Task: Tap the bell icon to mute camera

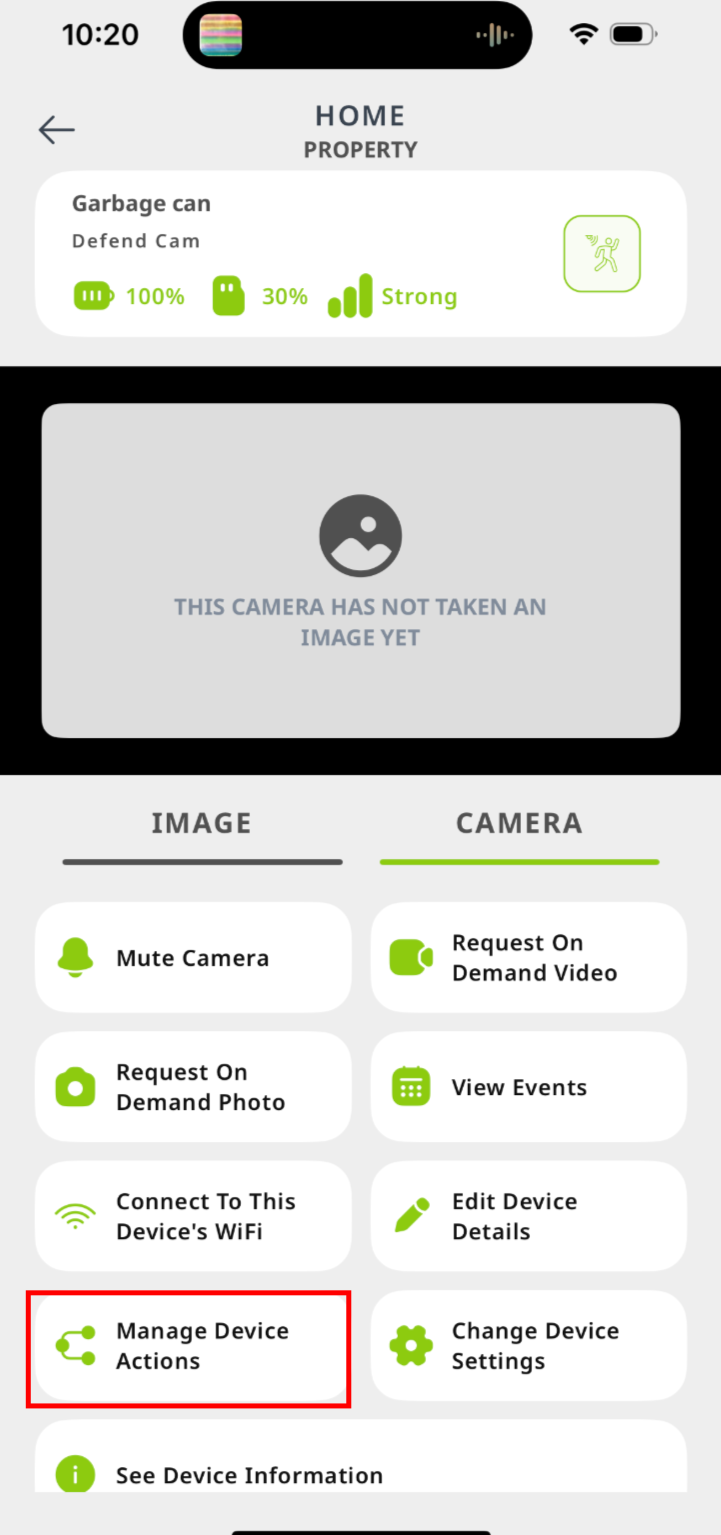Action: tap(75, 957)
